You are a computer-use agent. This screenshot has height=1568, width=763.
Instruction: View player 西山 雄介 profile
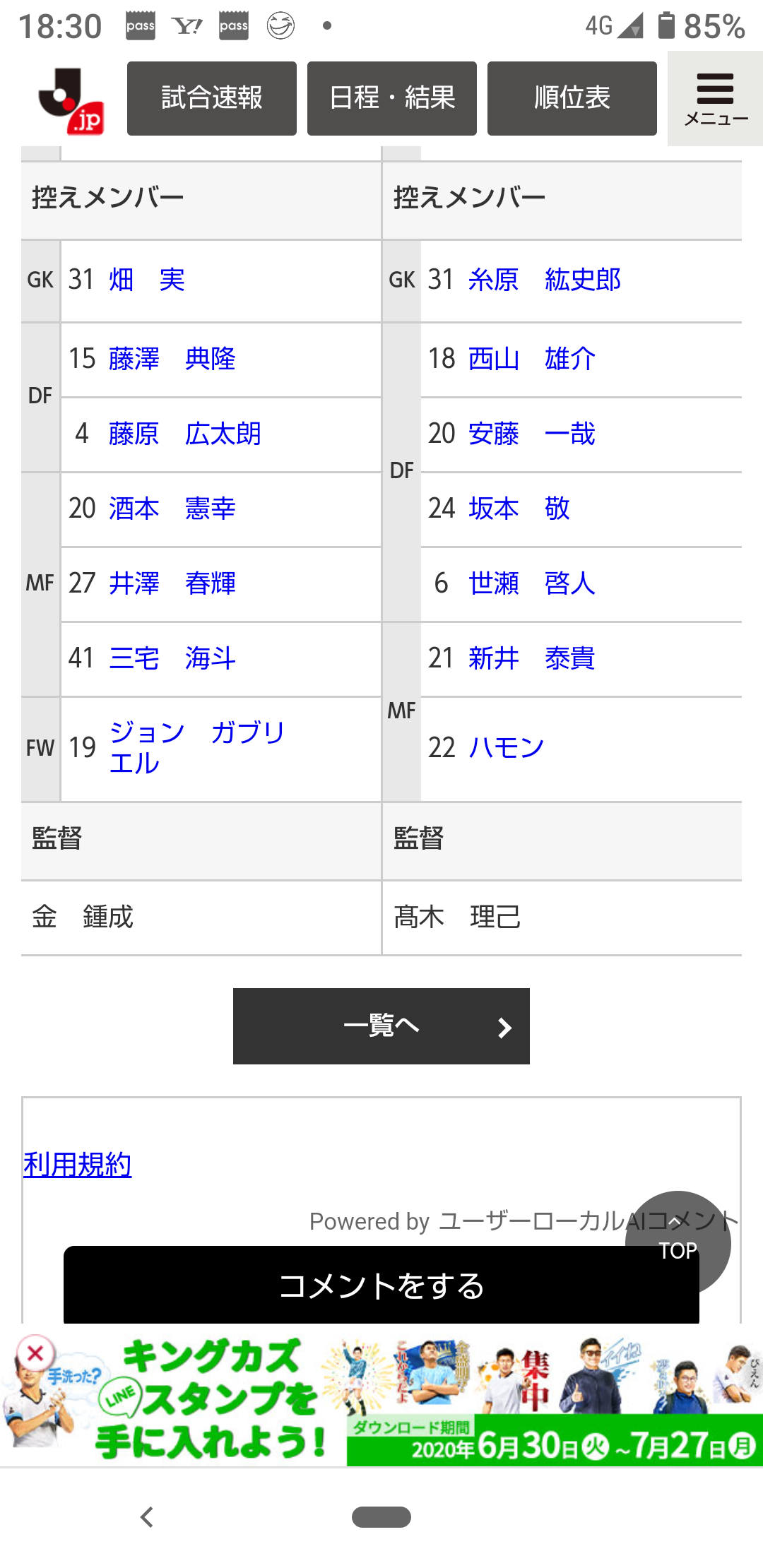pyautogui.click(x=531, y=359)
